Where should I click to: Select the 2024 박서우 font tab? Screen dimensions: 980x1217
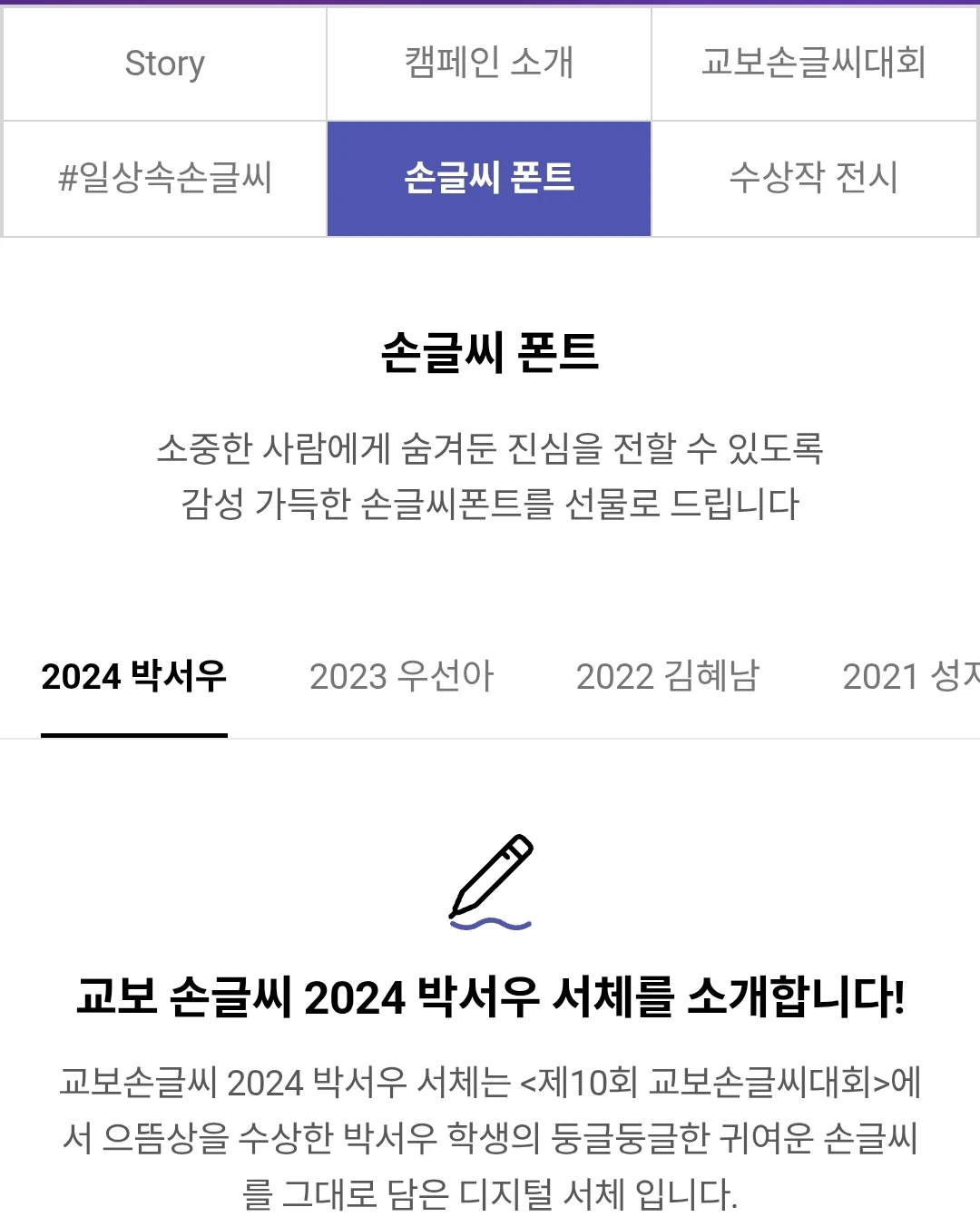pyautogui.click(x=134, y=677)
